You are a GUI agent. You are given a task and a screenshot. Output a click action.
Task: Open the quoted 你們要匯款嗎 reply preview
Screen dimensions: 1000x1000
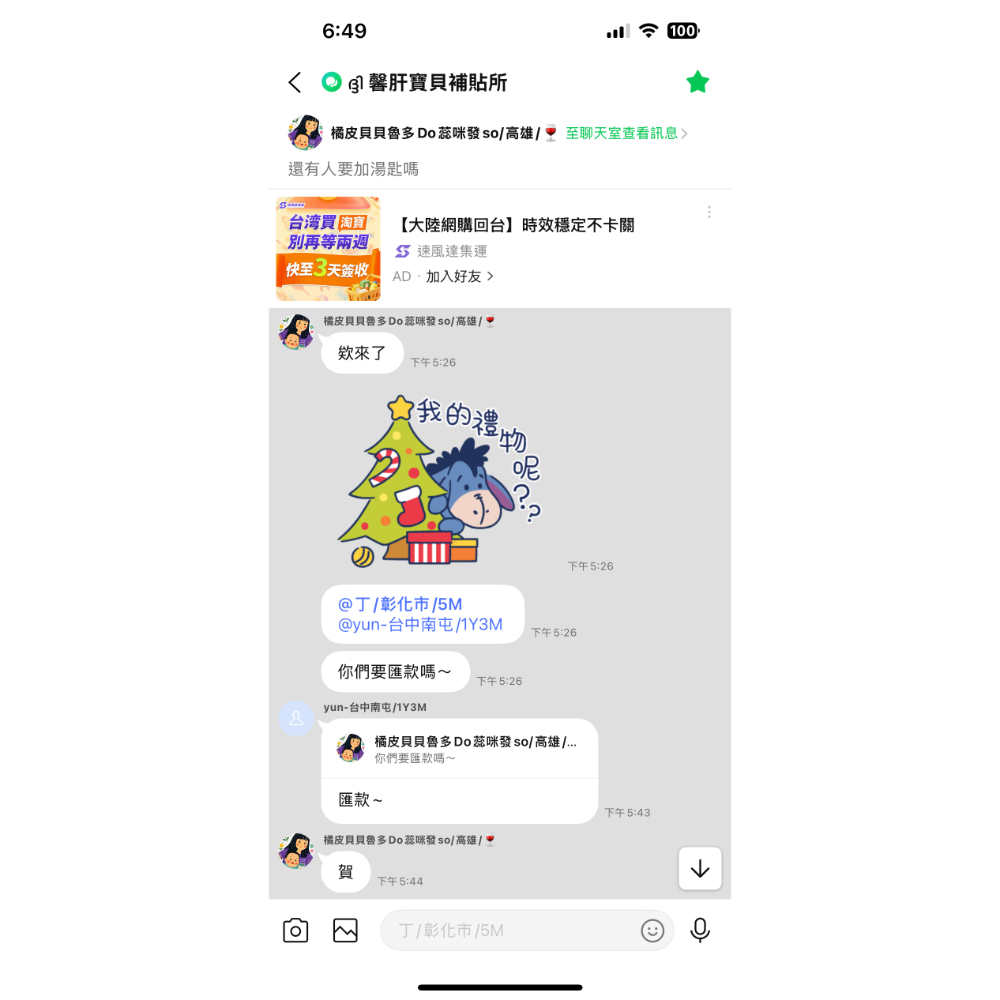click(x=459, y=749)
